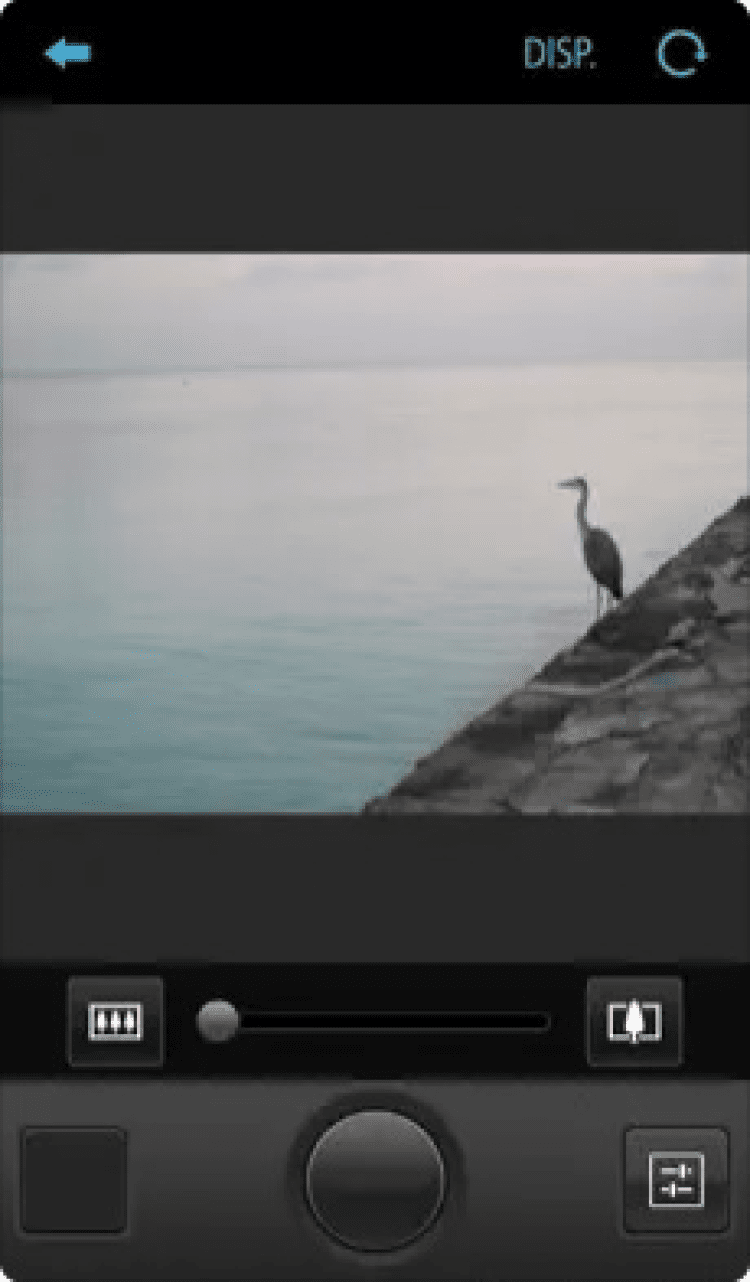Tap the rotate refresh icon
Screen dimensions: 750x1282
[682, 54]
